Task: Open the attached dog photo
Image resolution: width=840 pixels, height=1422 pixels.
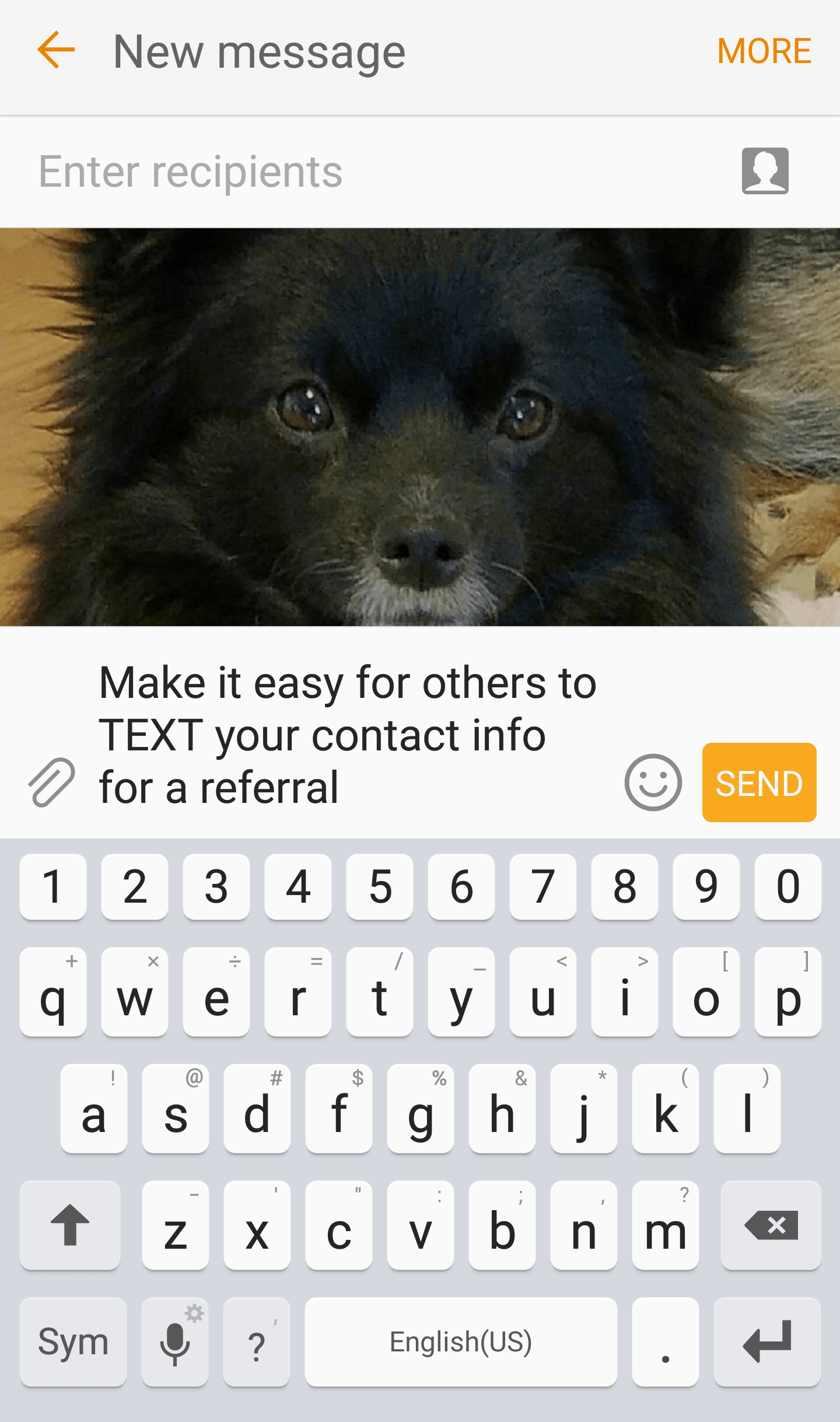Action: (420, 427)
